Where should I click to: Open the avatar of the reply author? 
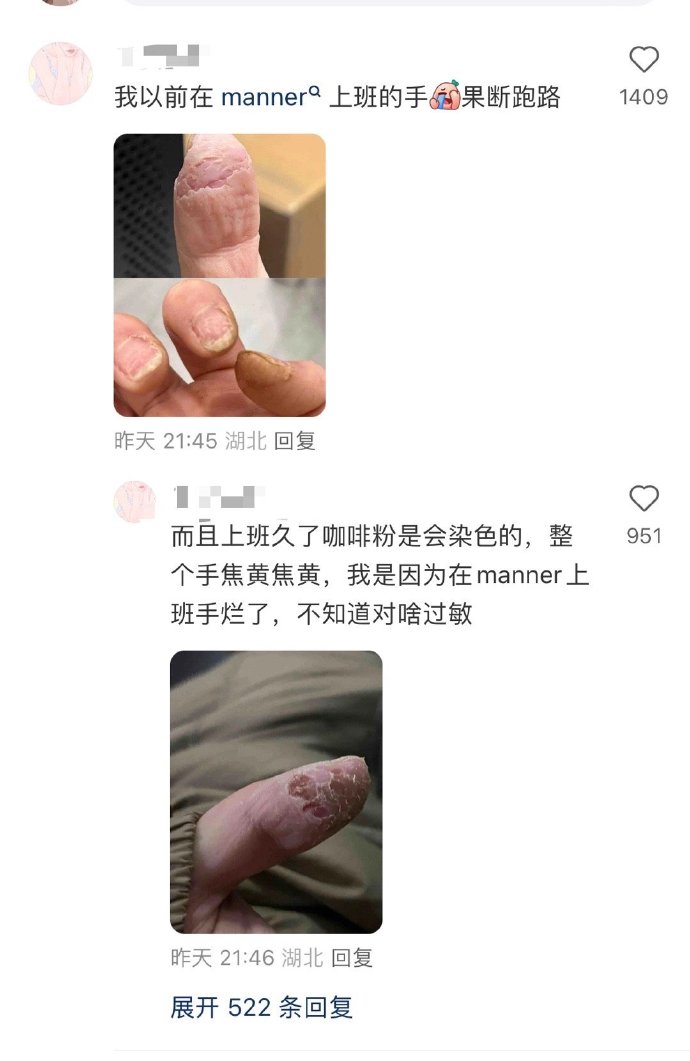pyautogui.click(x=135, y=501)
